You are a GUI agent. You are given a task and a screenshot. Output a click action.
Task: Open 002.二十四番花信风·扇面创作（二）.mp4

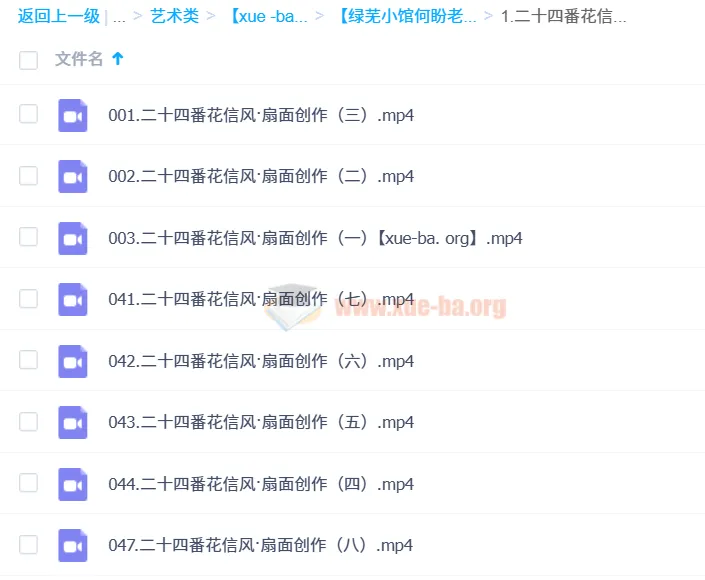point(261,177)
